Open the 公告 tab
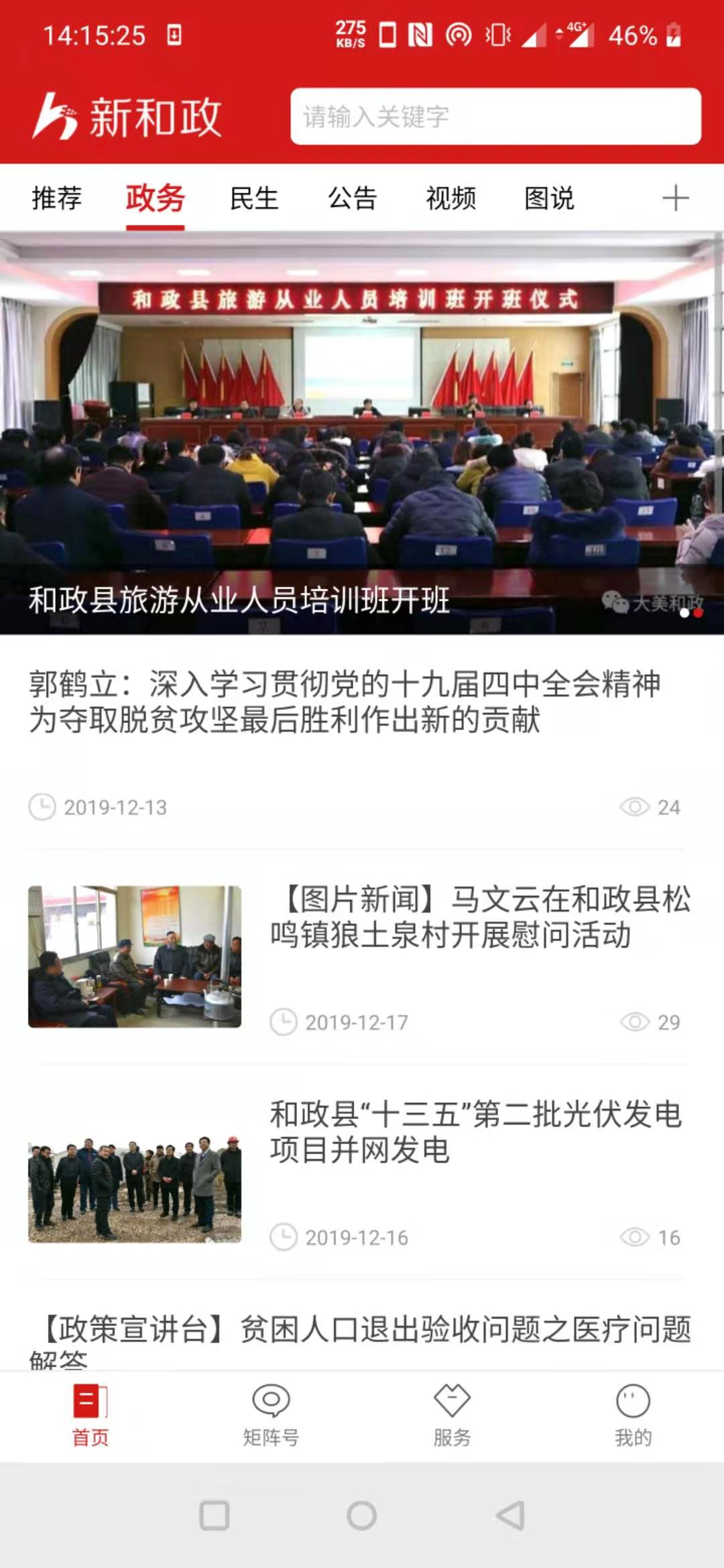The width and height of the screenshot is (724, 1568). (353, 198)
